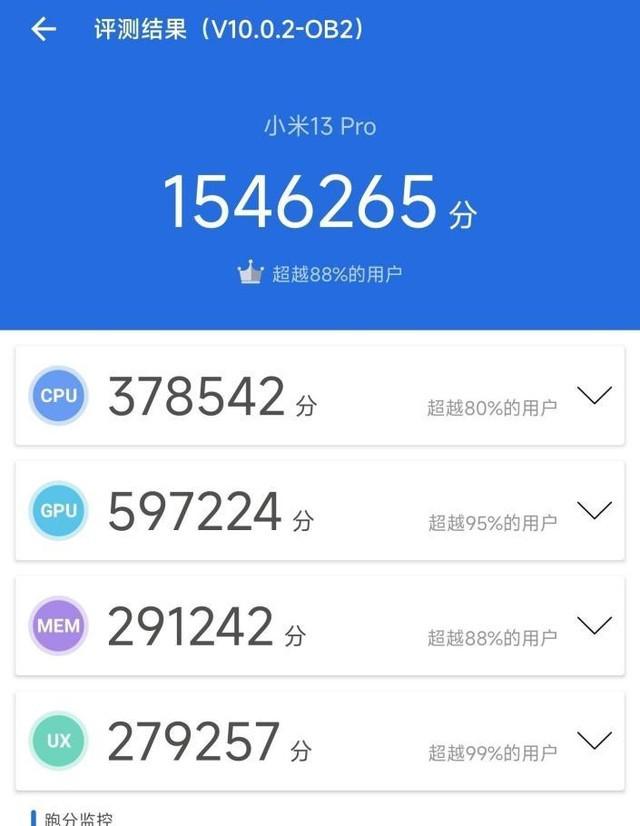Expand the MEM score details

point(594,626)
